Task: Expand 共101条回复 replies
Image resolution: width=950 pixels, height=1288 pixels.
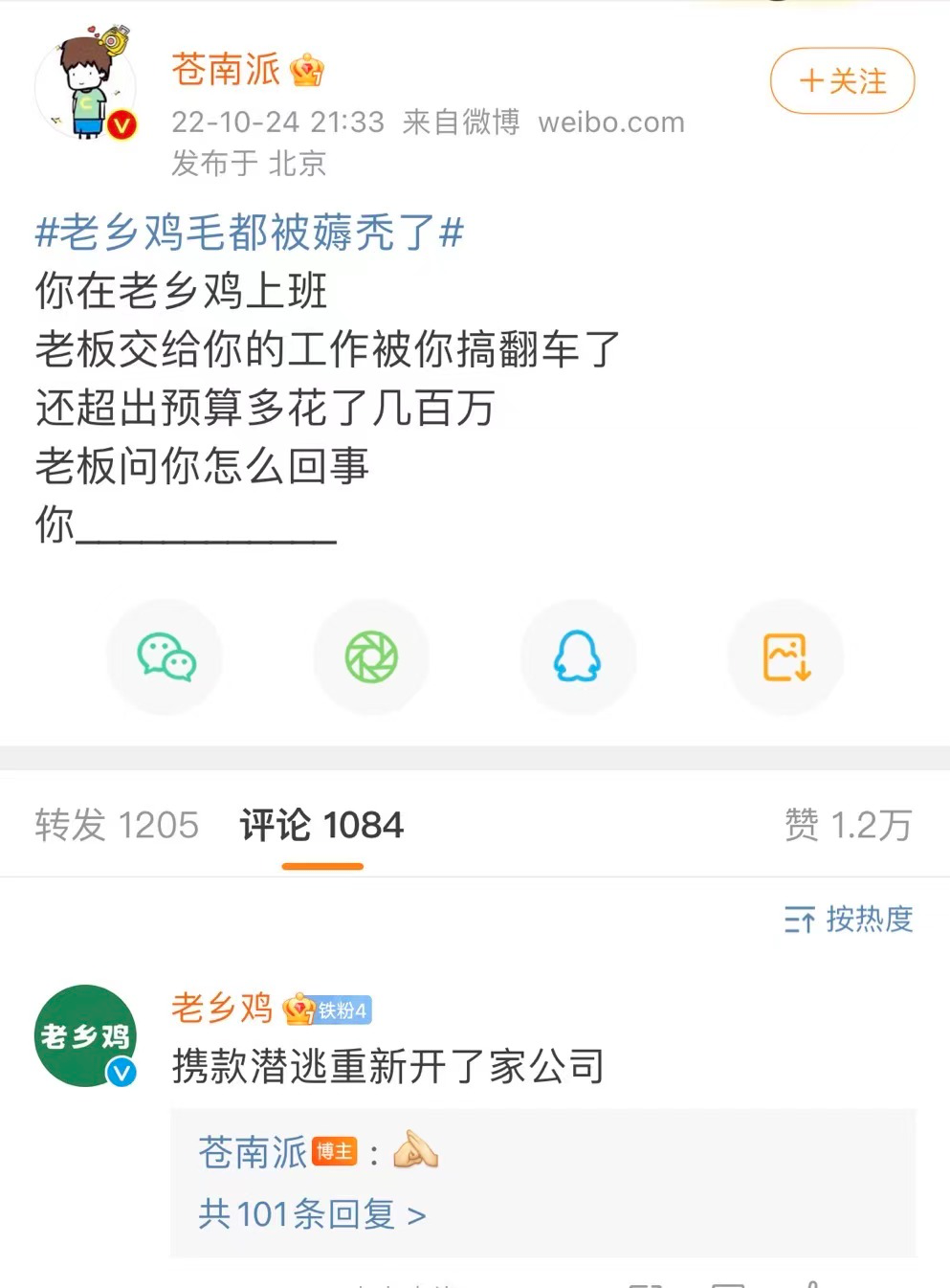Action: tap(312, 1214)
